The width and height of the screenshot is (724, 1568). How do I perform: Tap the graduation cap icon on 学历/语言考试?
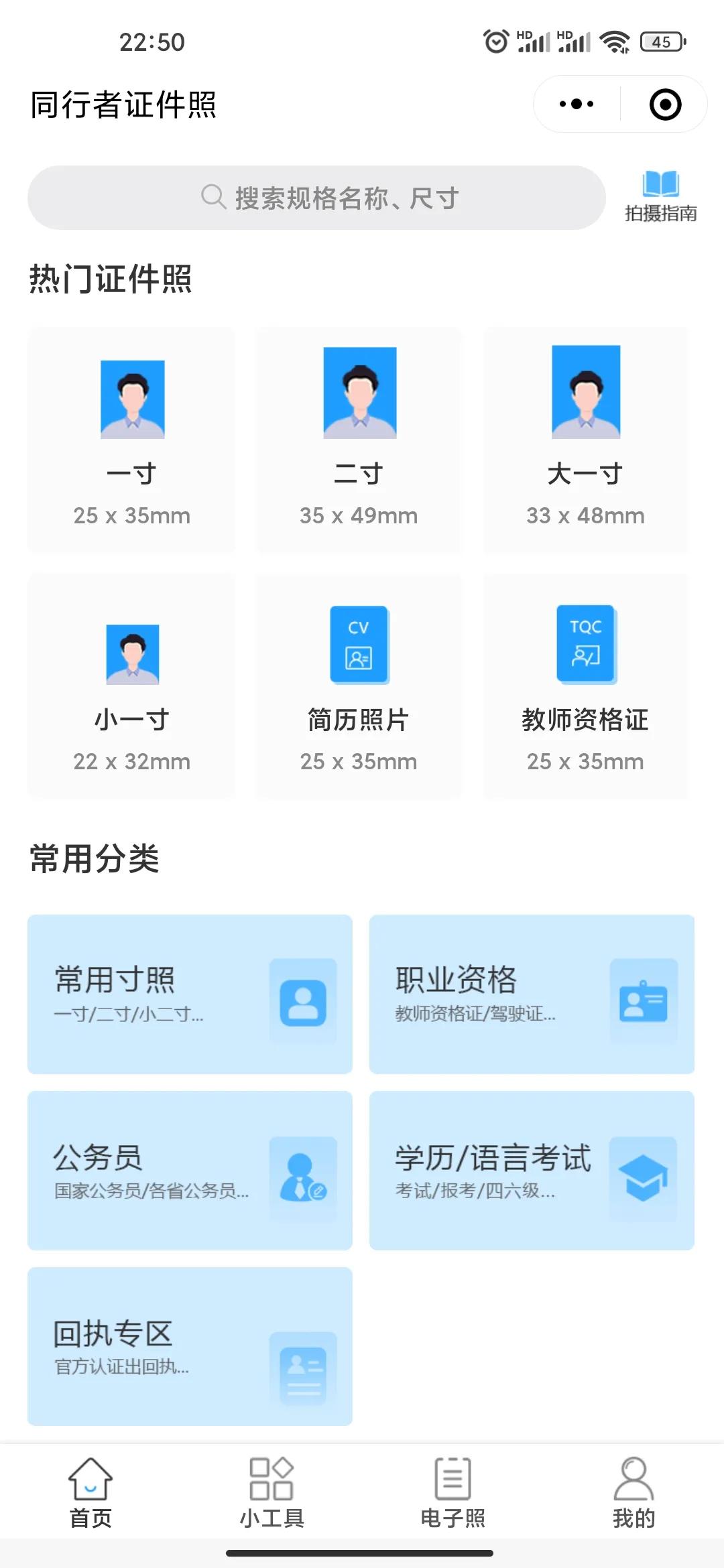(642, 1179)
